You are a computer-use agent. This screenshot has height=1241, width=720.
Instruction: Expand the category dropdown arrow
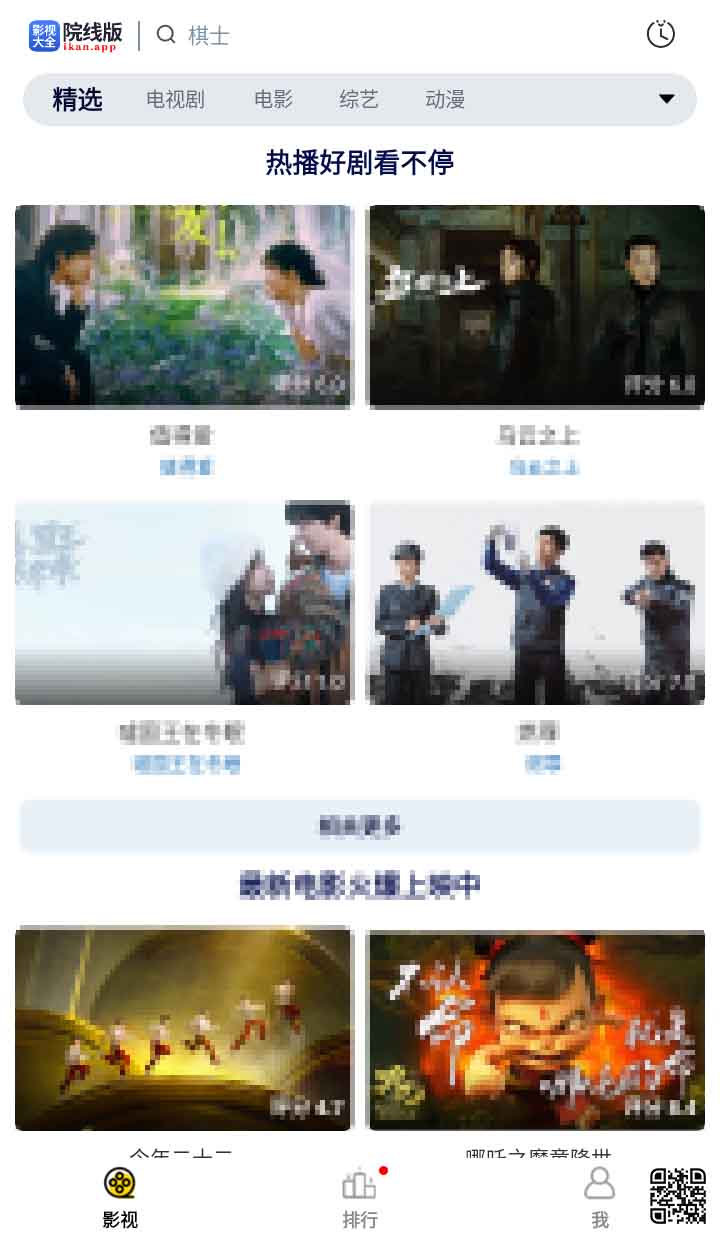coord(667,98)
